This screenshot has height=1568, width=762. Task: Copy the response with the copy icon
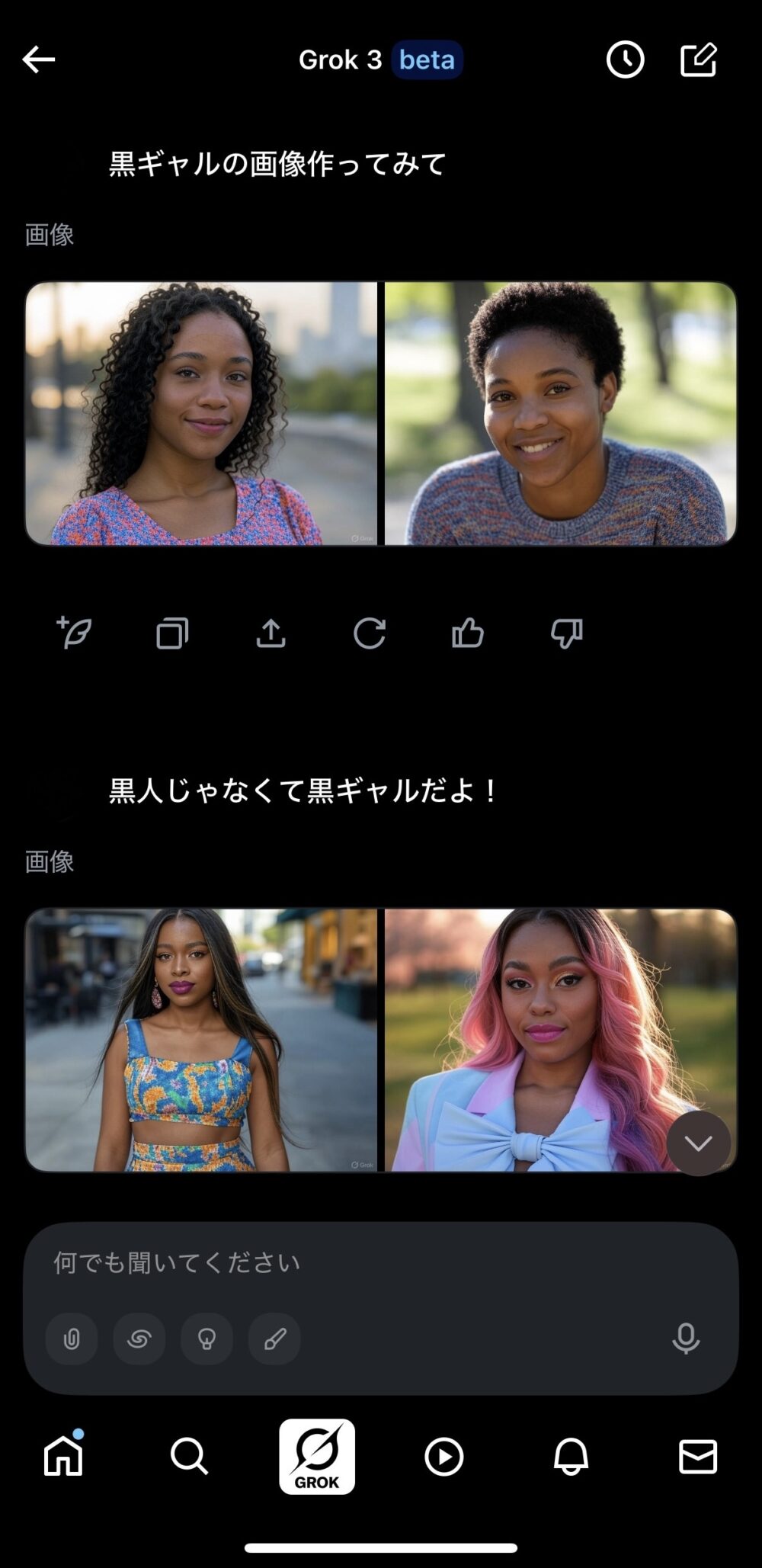pos(172,633)
